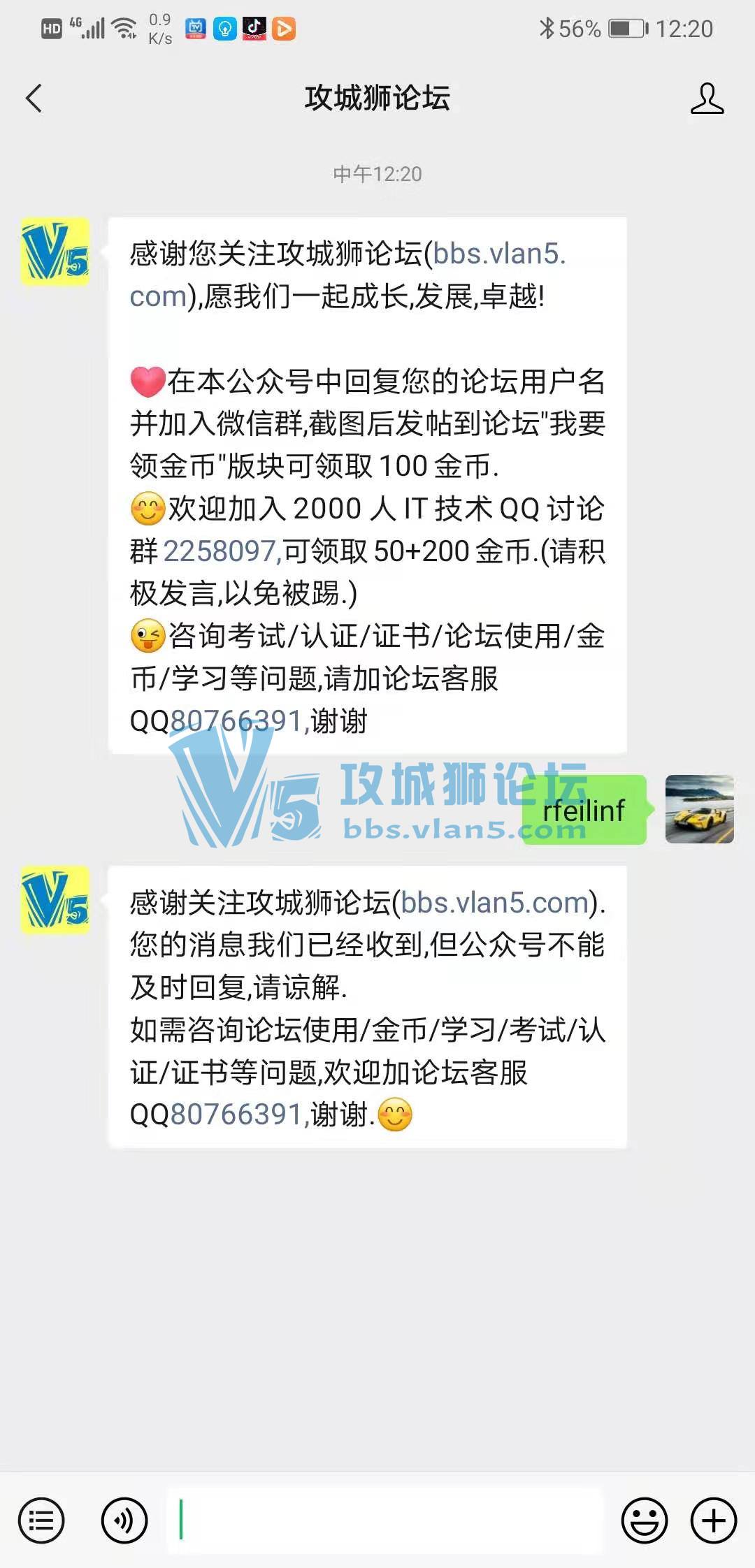Go back from 攻城狮论坛 chat
Viewport: 755px width, 1568px height.
(34, 98)
